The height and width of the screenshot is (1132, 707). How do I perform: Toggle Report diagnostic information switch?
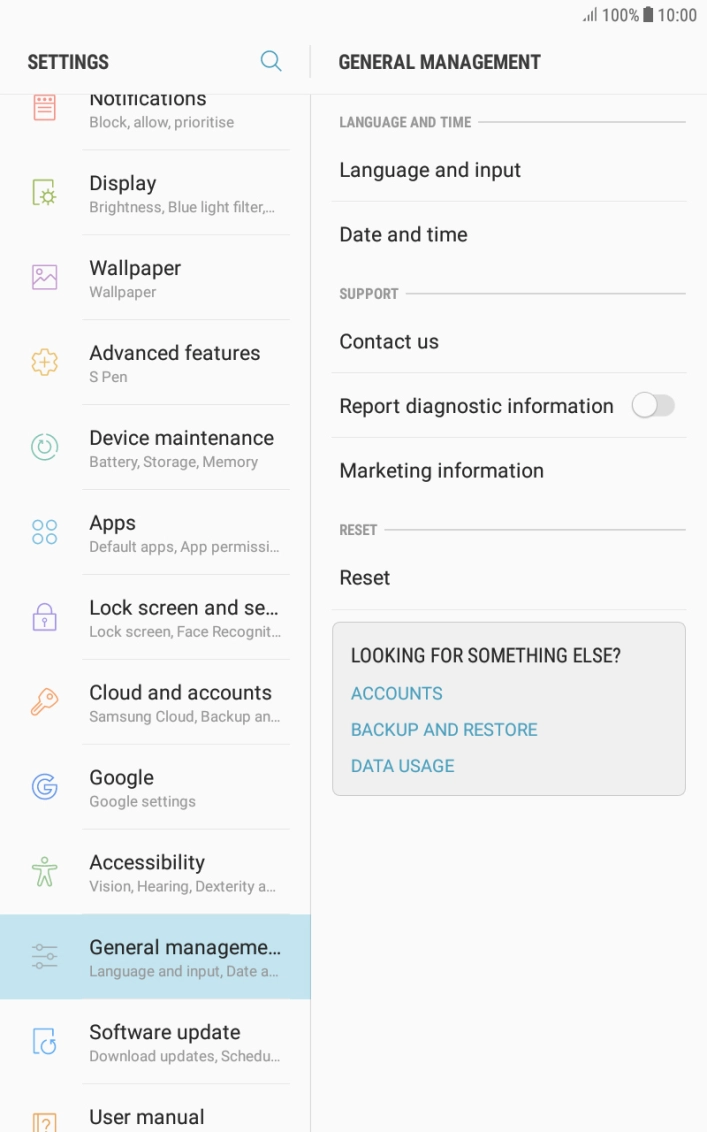click(653, 406)
